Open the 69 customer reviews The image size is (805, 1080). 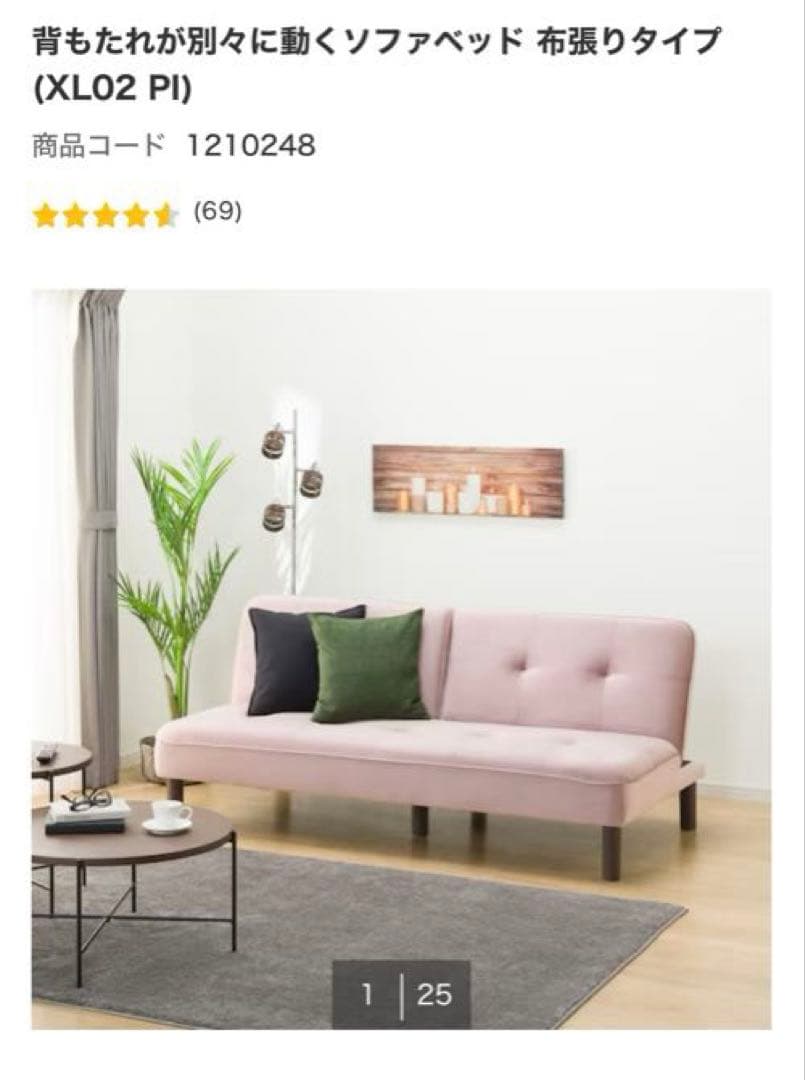click(x=217, y=212)
